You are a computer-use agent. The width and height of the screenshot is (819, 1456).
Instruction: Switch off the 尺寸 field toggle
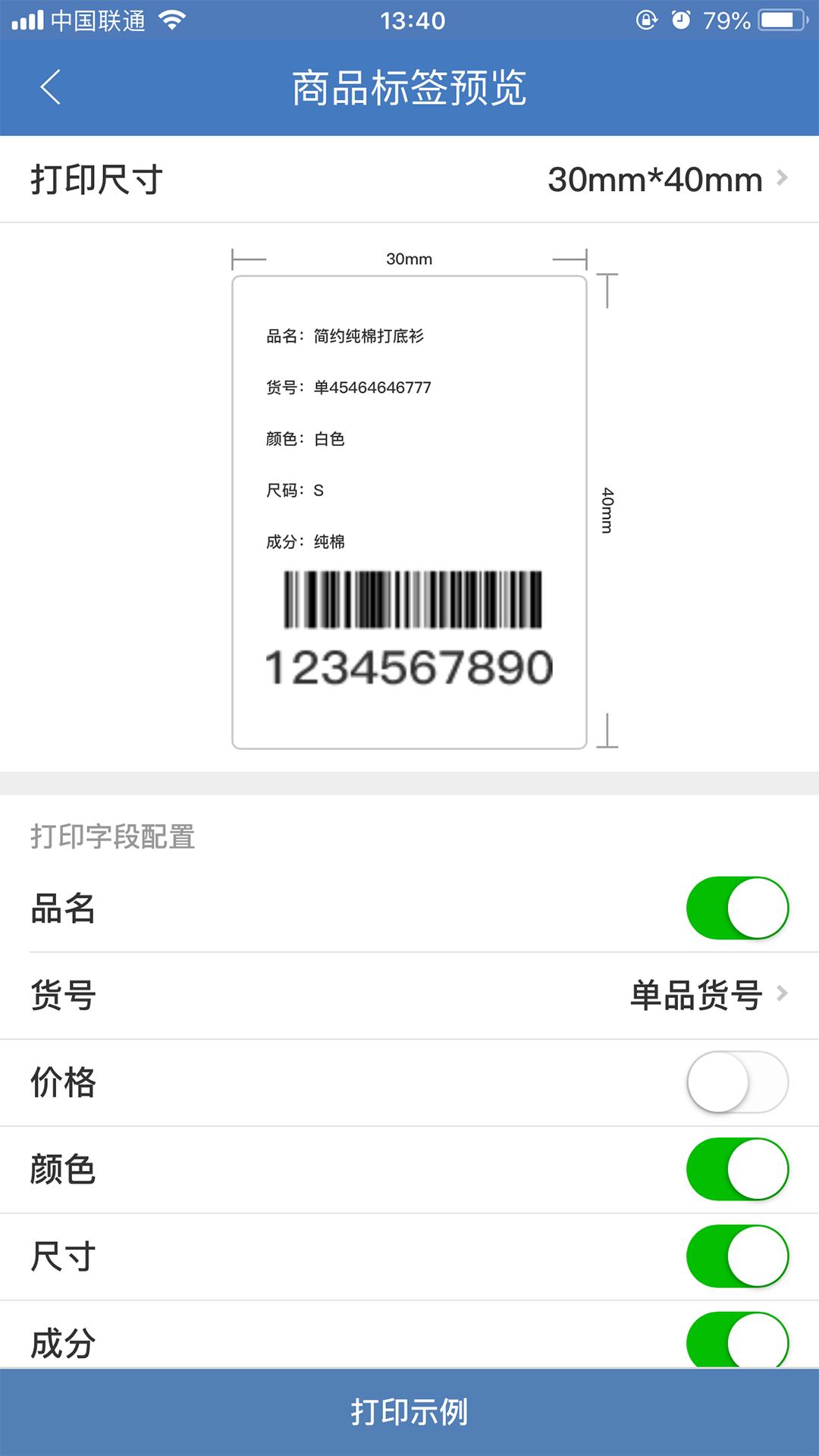pos(736,1256)
